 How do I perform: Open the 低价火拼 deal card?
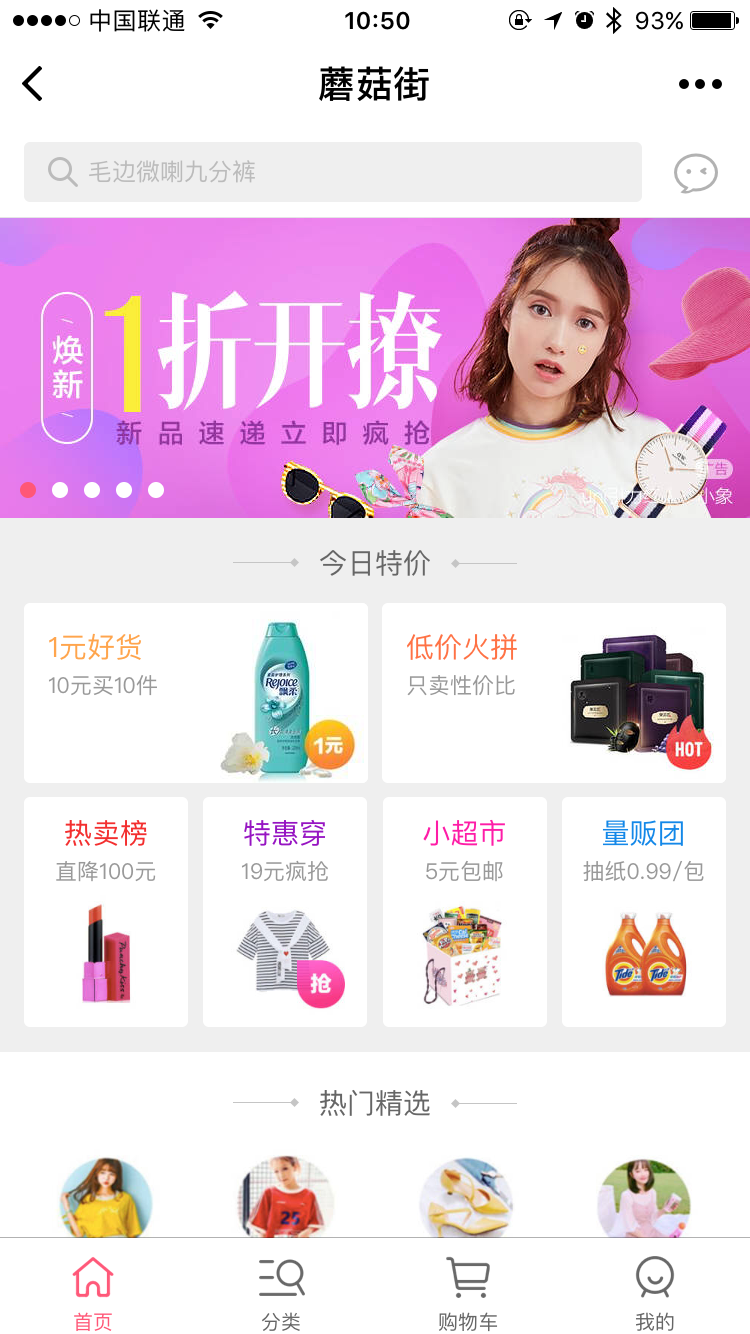[x=554, y=692]
